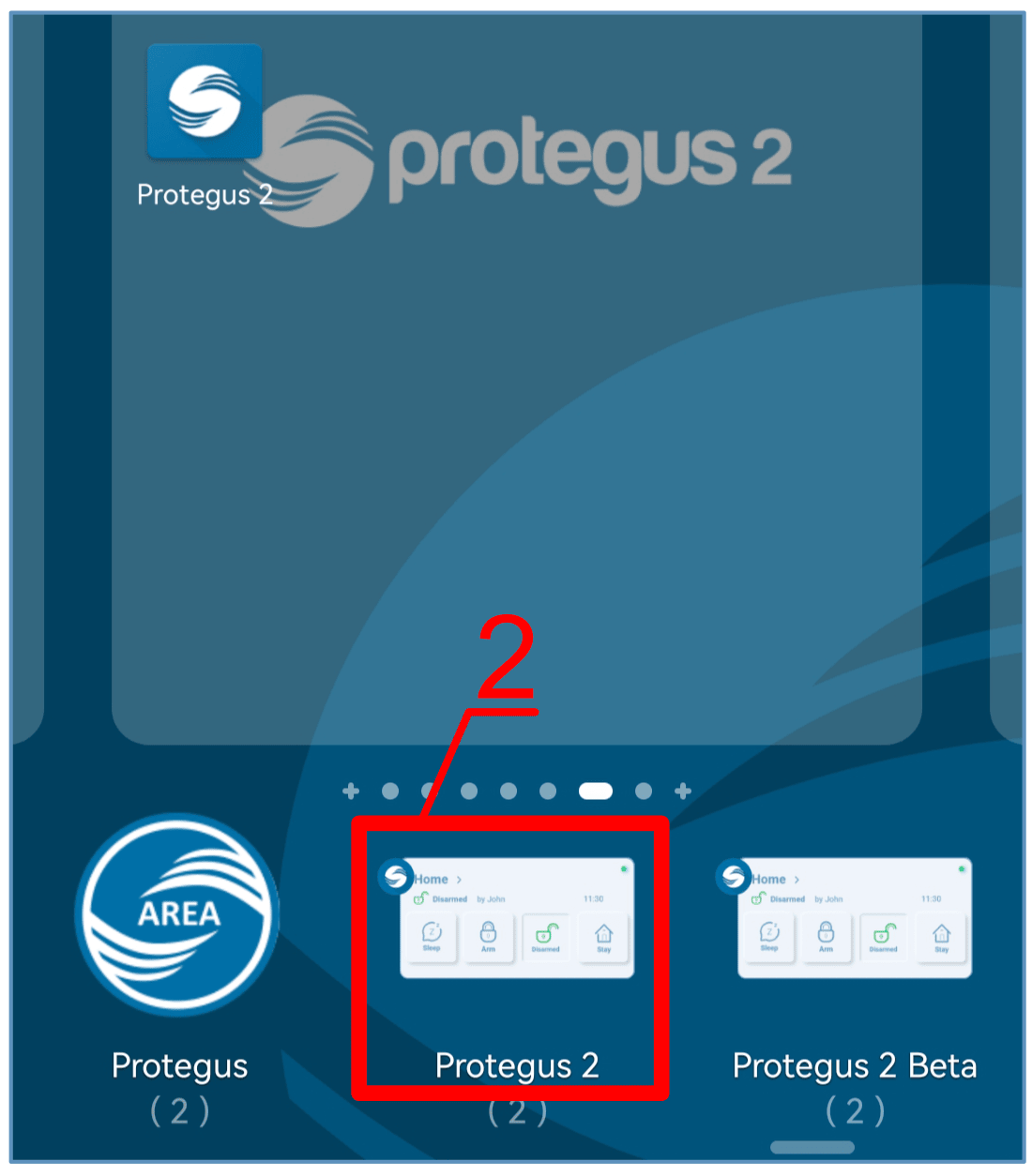Viewport: 1032px width, 1176px height.
Task: Add a new page with left plus
Action: pyautogui.click(x=351, y=792)
